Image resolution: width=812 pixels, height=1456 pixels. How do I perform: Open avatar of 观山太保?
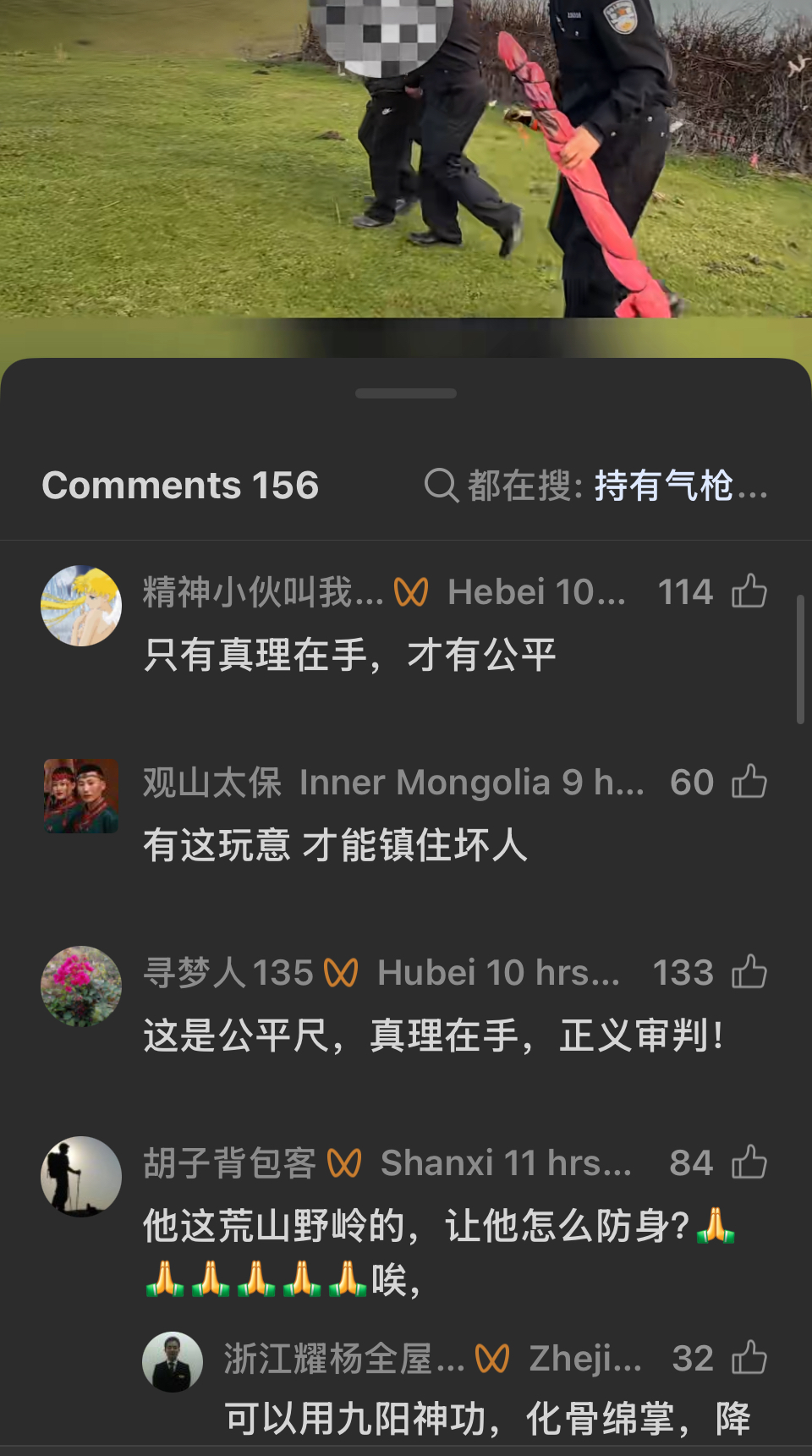81,796
